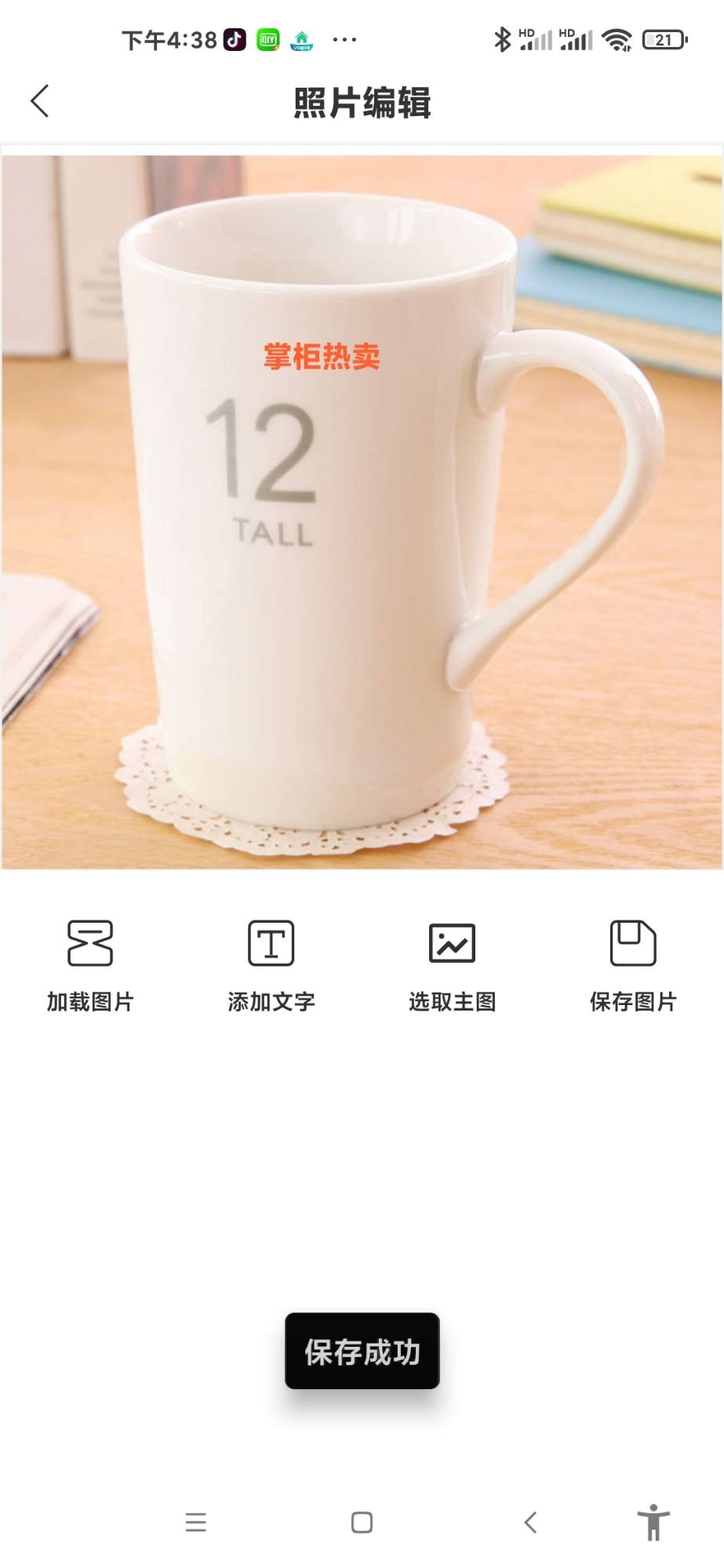This screenshot has width=724, height=1568.
Task: Open the accessibility shortcut button
Action: (653, 1522)
